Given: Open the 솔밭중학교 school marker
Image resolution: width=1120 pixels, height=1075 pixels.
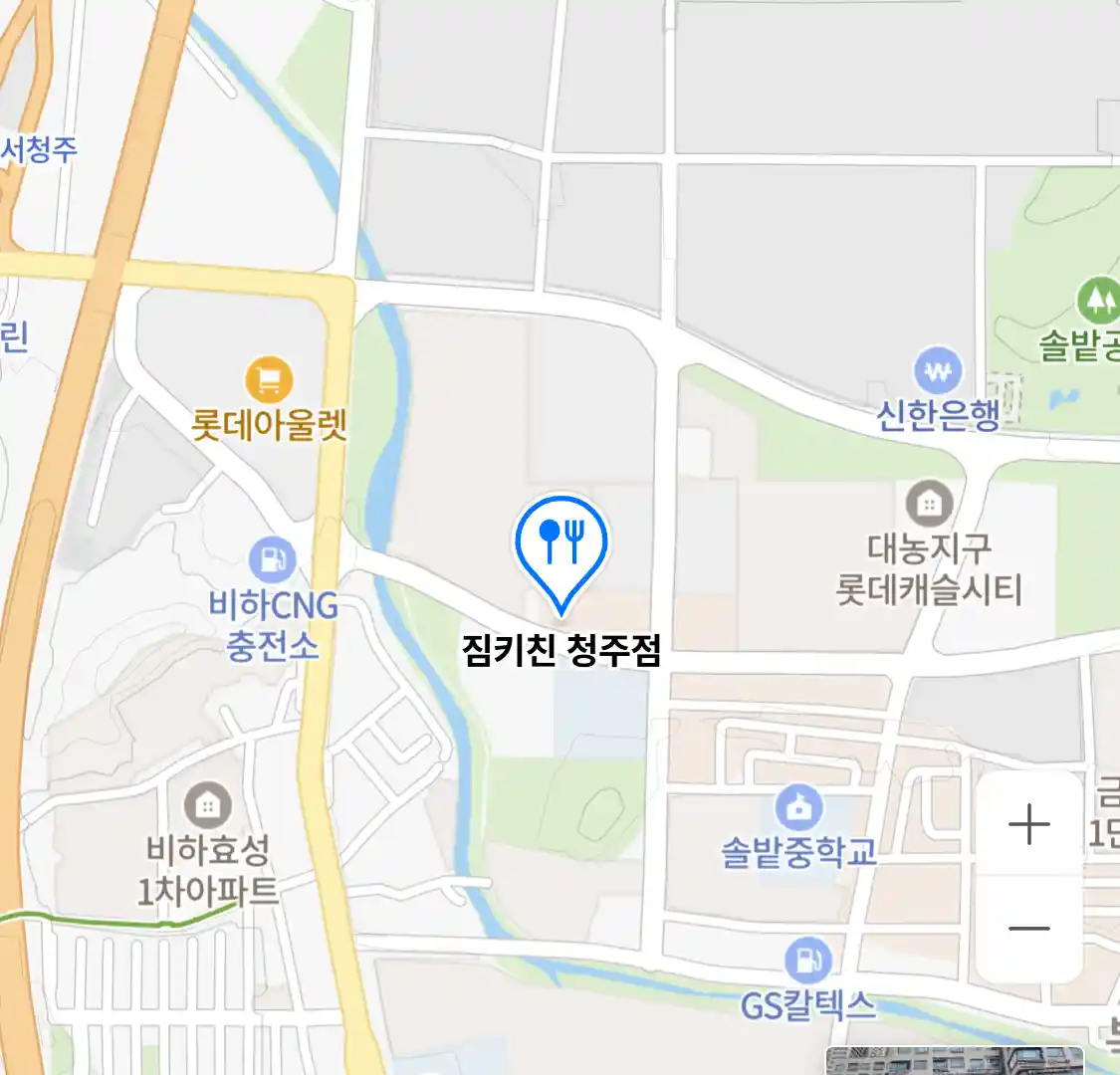Looking at the screenshot, I should [797, 808].
